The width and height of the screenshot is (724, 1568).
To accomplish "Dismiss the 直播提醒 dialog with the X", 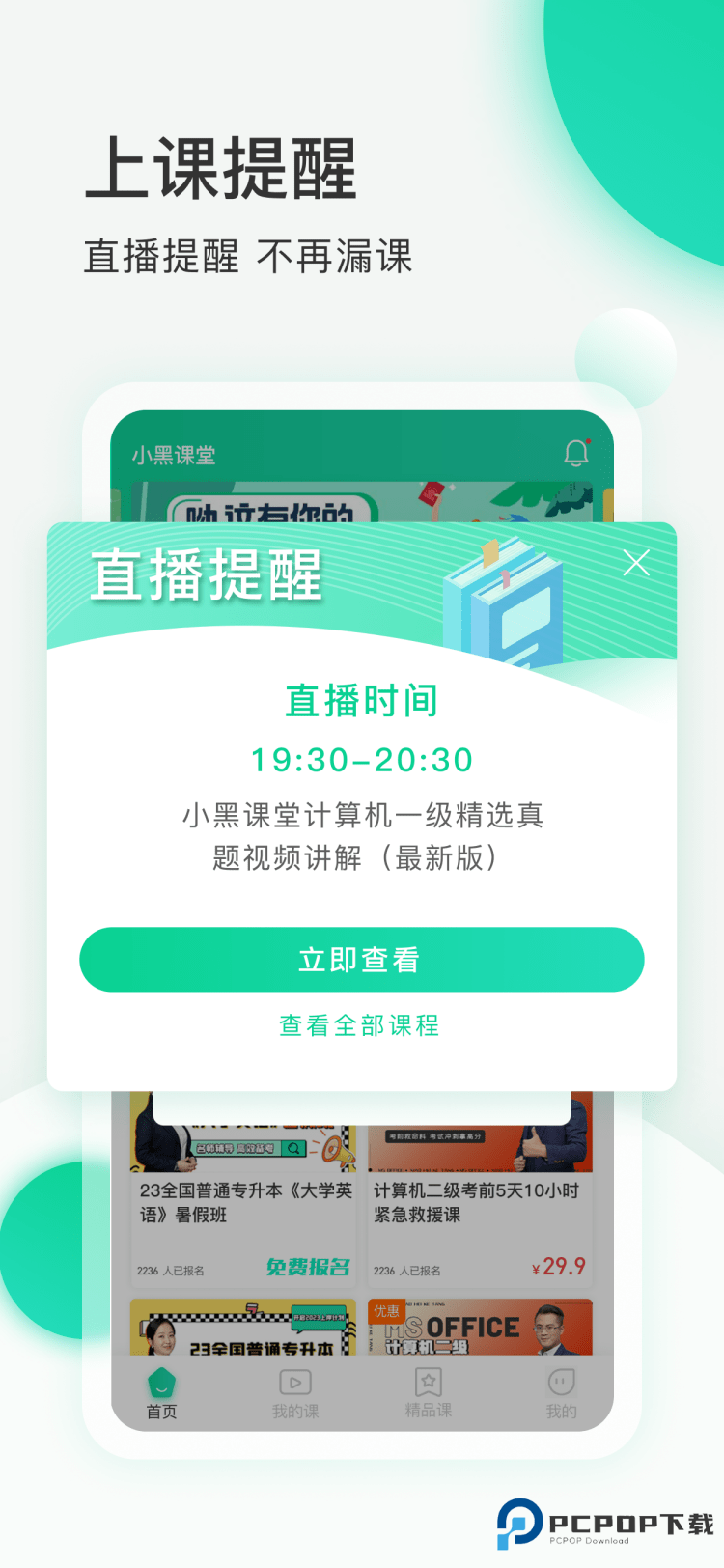I will point(636,563).
